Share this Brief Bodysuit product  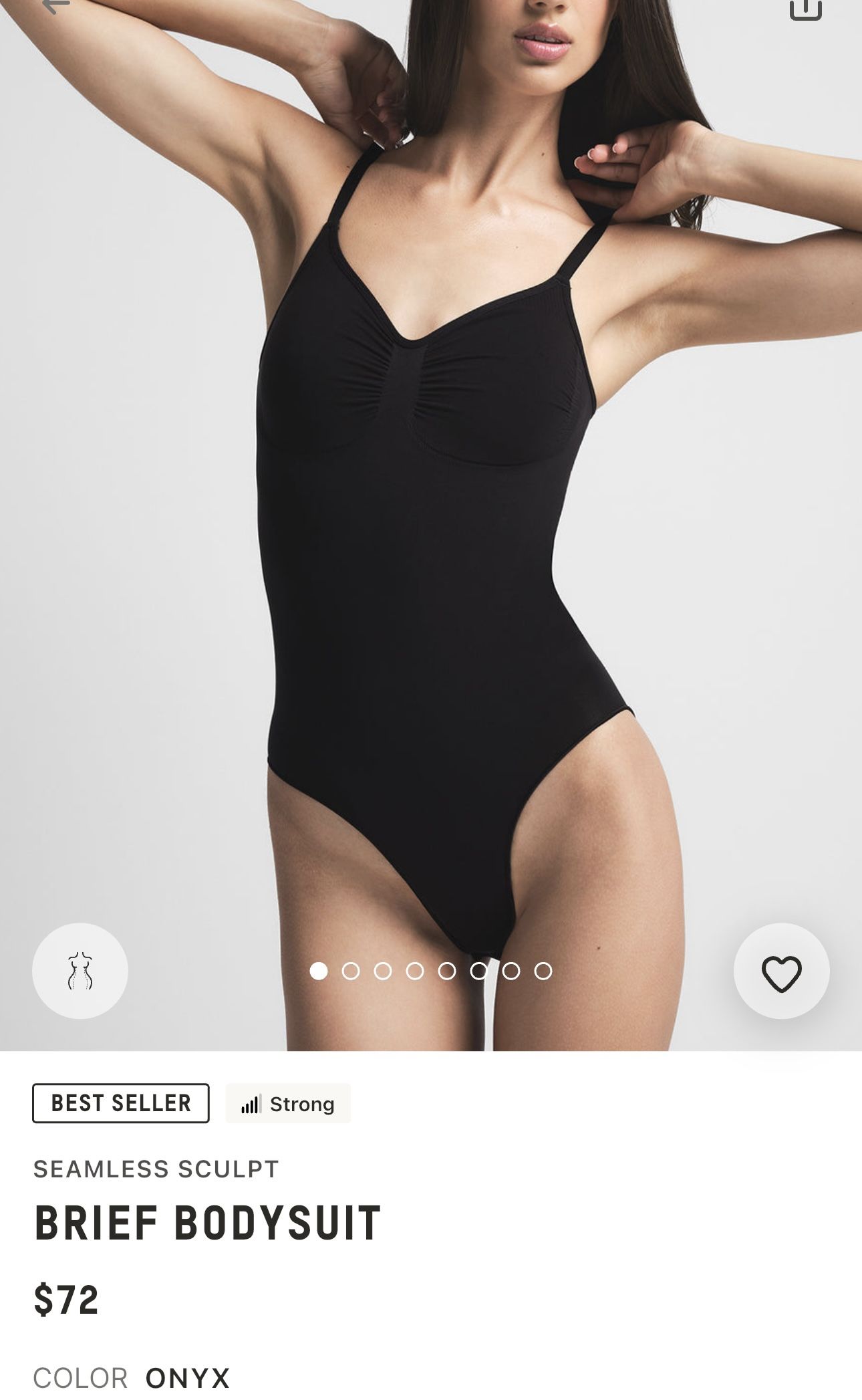point(805,8)
